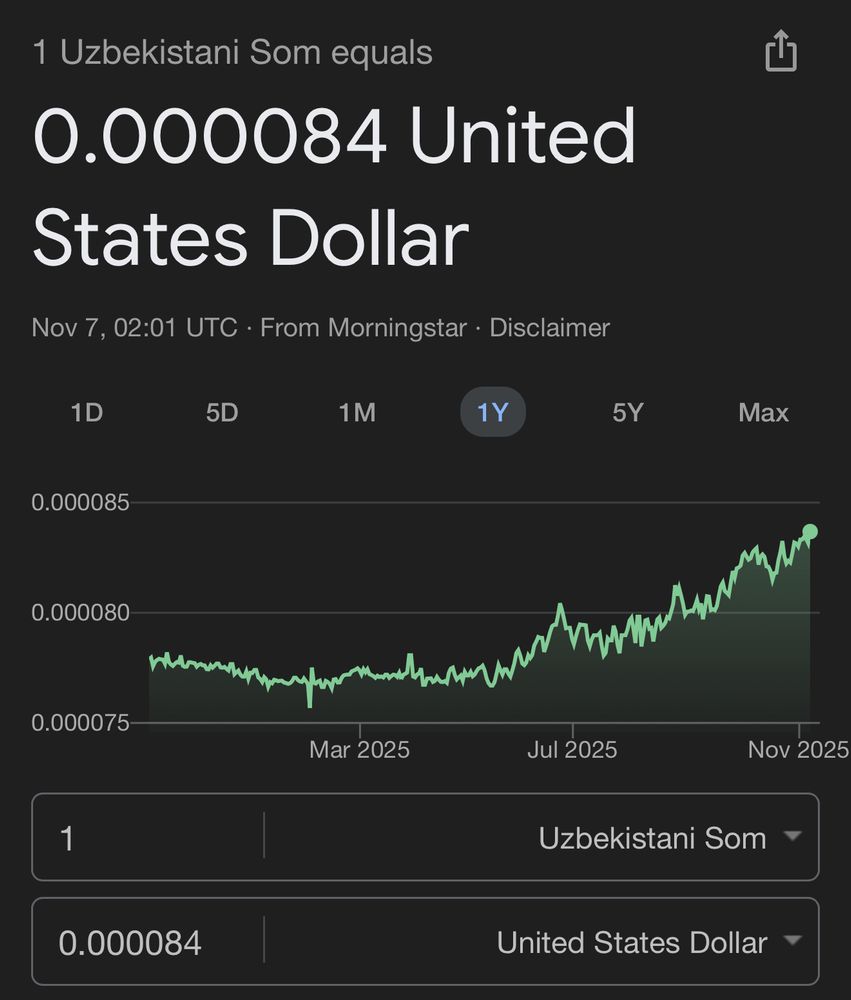
Task: Open the Disclaimer link
Action: pyautogui.click(x=549, y=327)
